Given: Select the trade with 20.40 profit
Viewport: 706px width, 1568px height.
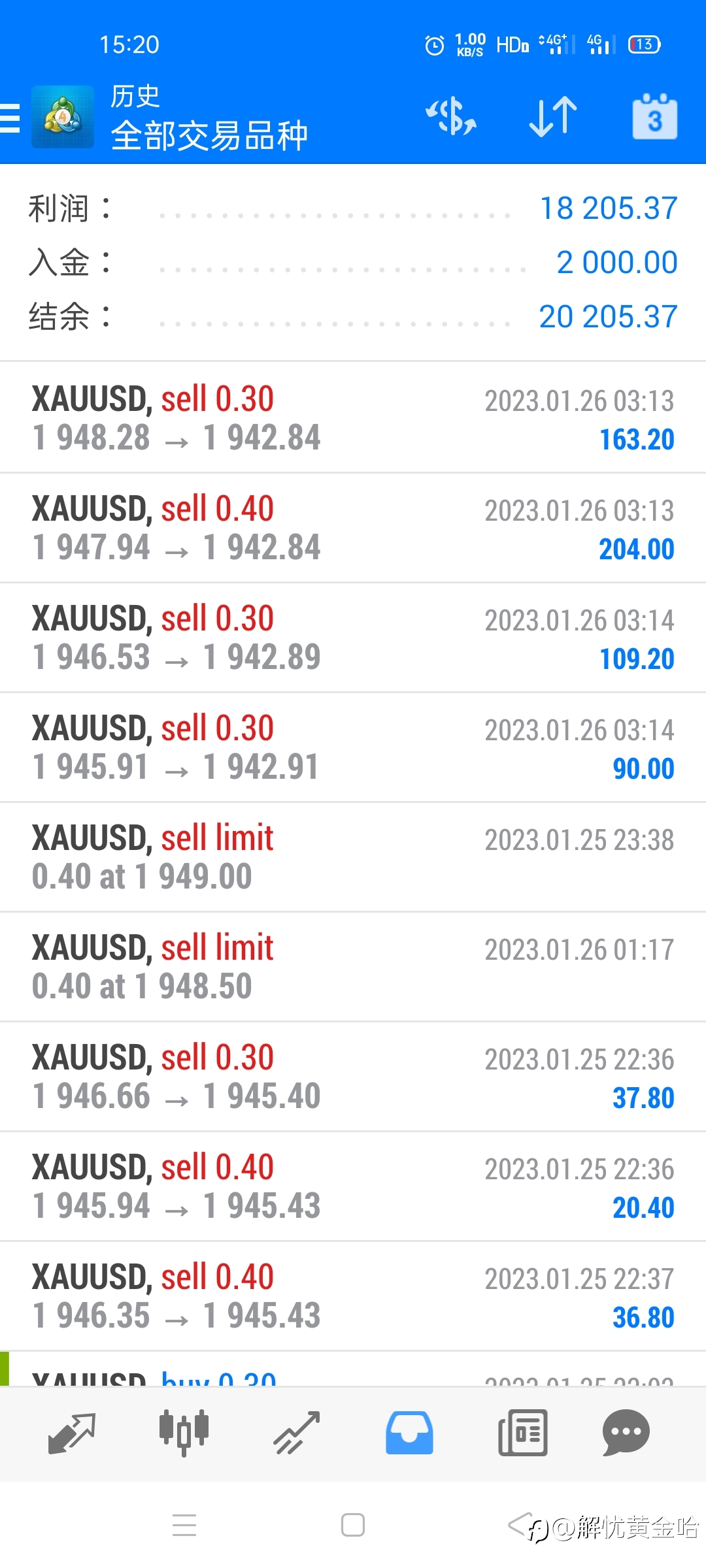Looking at the screenshot, I should (353, 1186).
